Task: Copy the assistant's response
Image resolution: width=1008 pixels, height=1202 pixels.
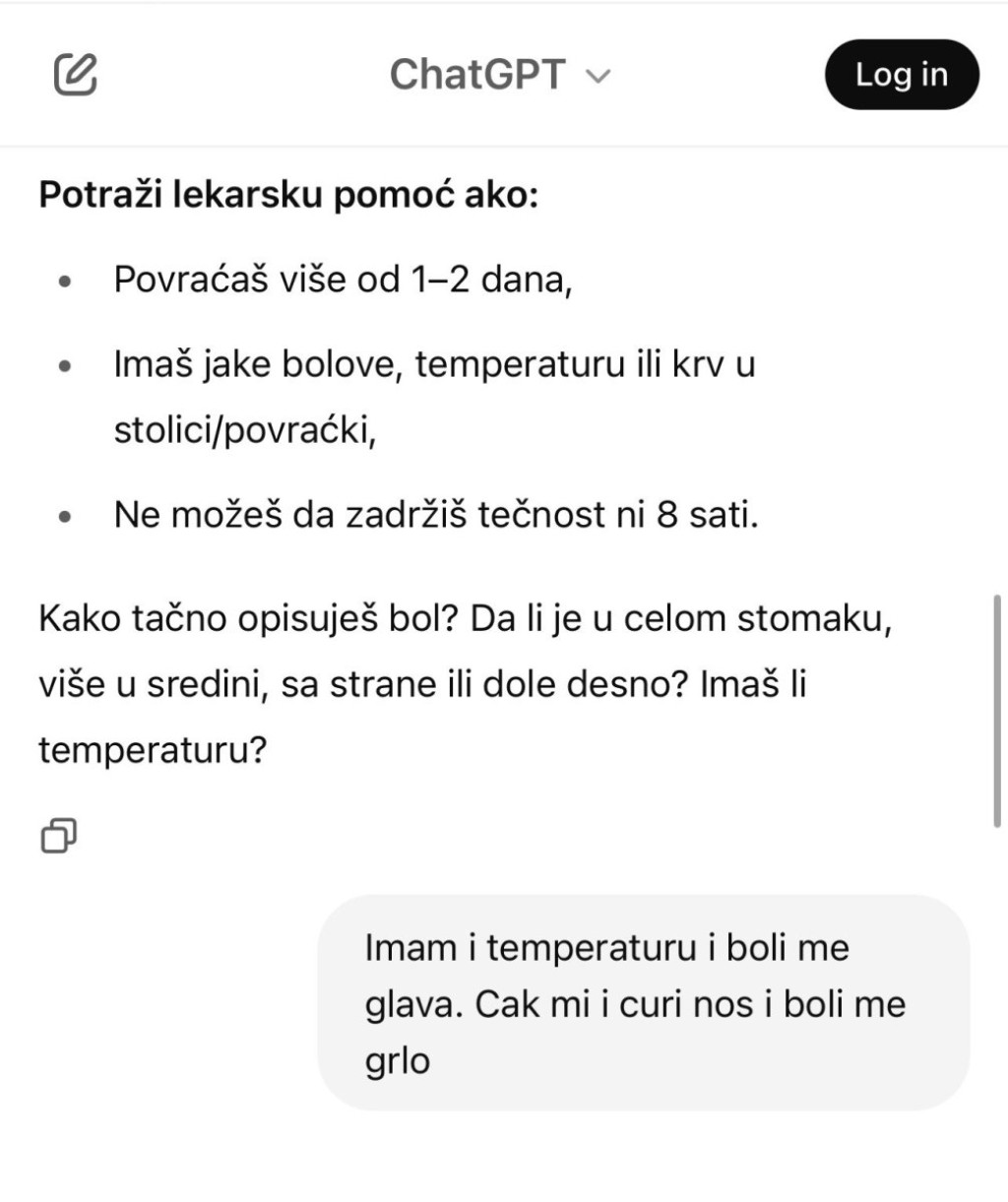Action: tap(58, 836)
